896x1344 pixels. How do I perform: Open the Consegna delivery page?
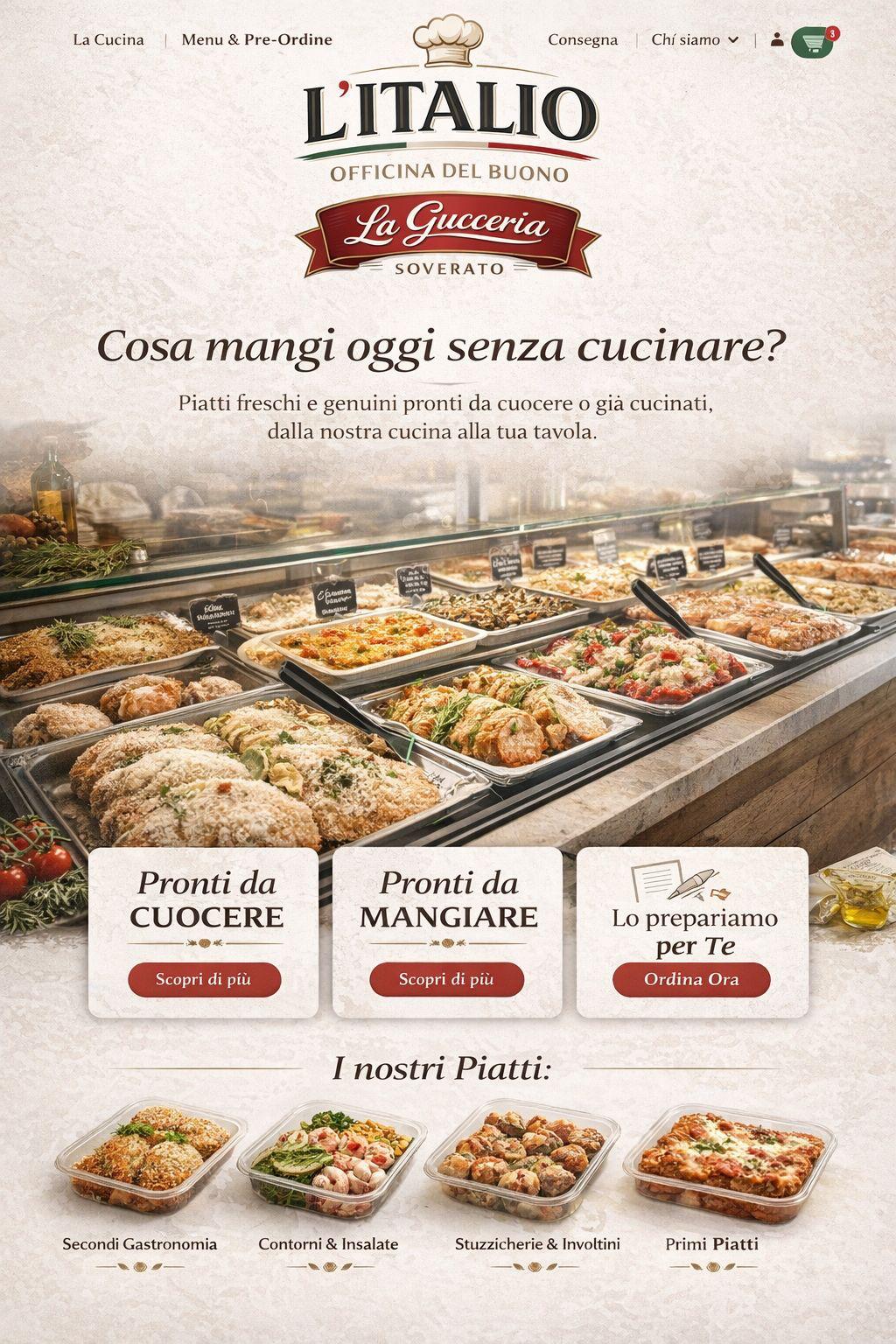click(583, 39)
